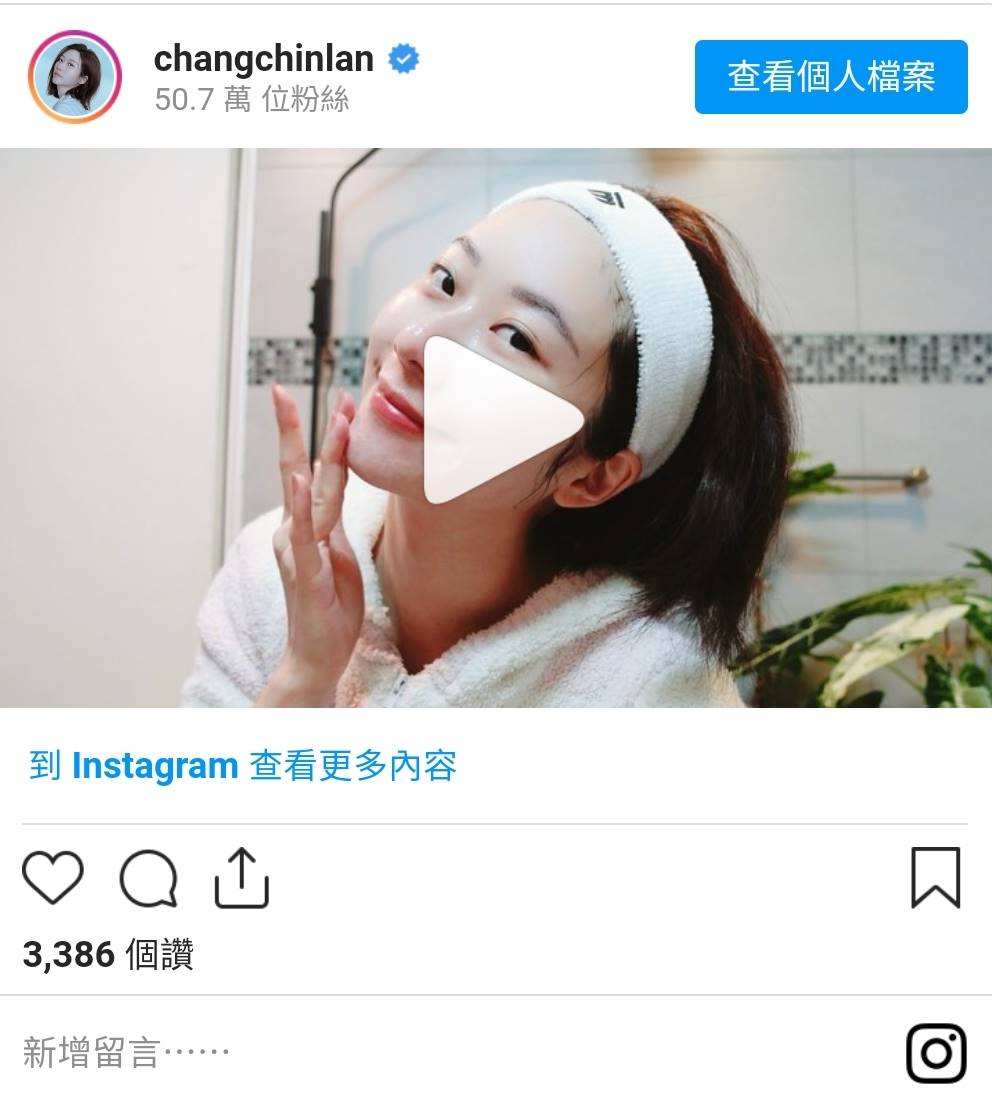
Task: Open the changchinlan username link
Action: click(x=264, y=59)
